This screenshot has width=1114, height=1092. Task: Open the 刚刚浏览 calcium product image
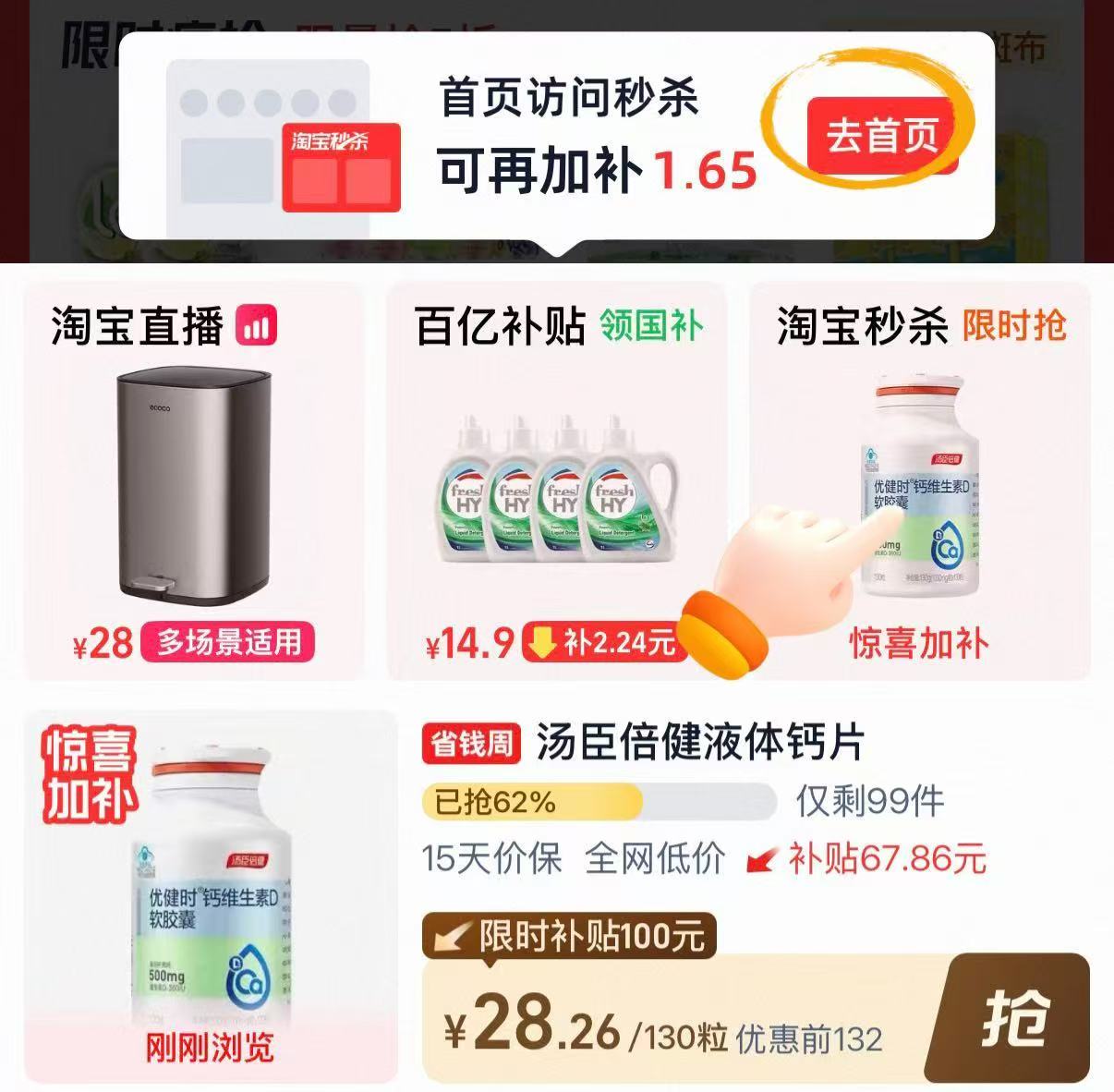pyautogui.click(x=211, y=896)
